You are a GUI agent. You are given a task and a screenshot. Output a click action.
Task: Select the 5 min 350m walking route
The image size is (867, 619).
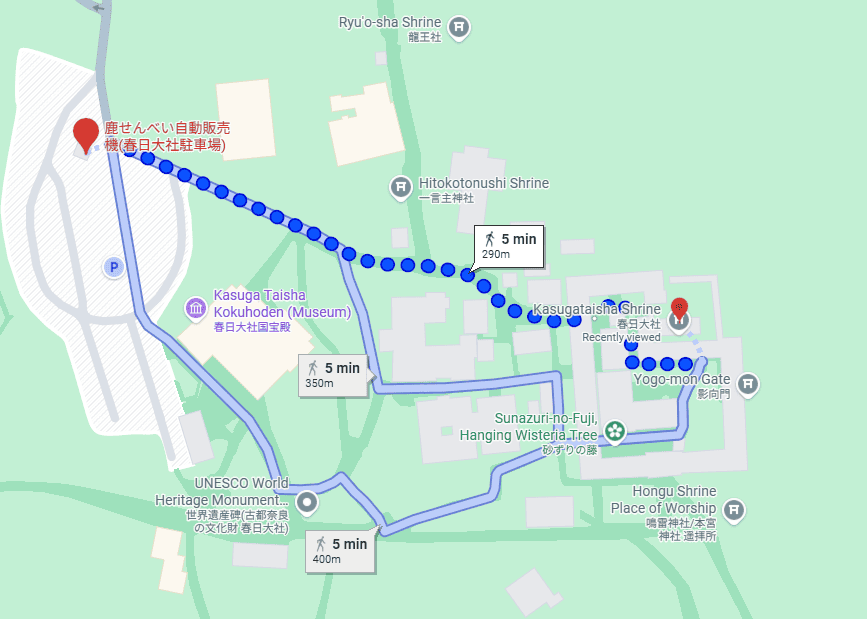[335, 375]
